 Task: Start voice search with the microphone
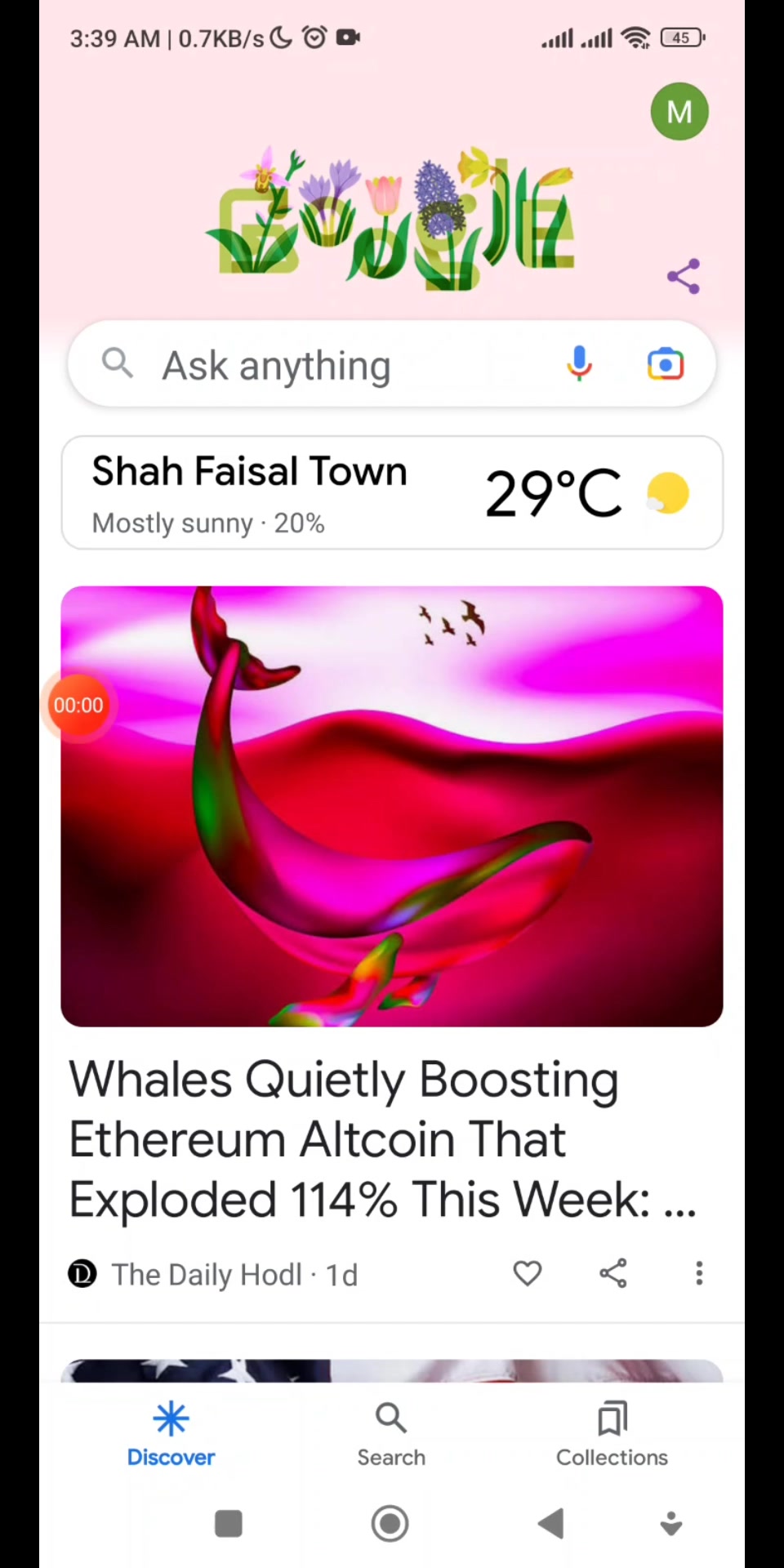click(x=579, y=364)
